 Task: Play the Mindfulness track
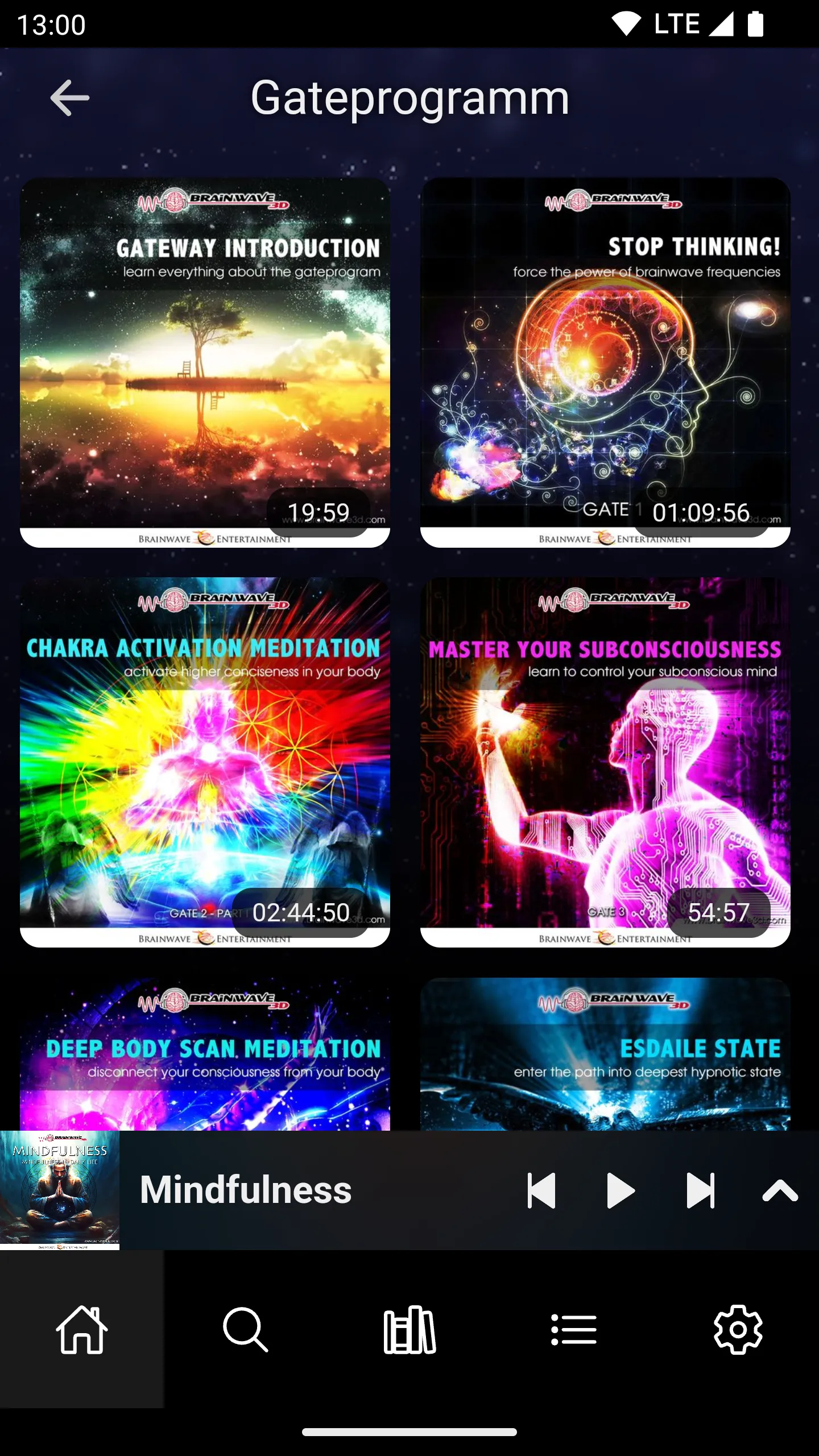coord(621,1190)
